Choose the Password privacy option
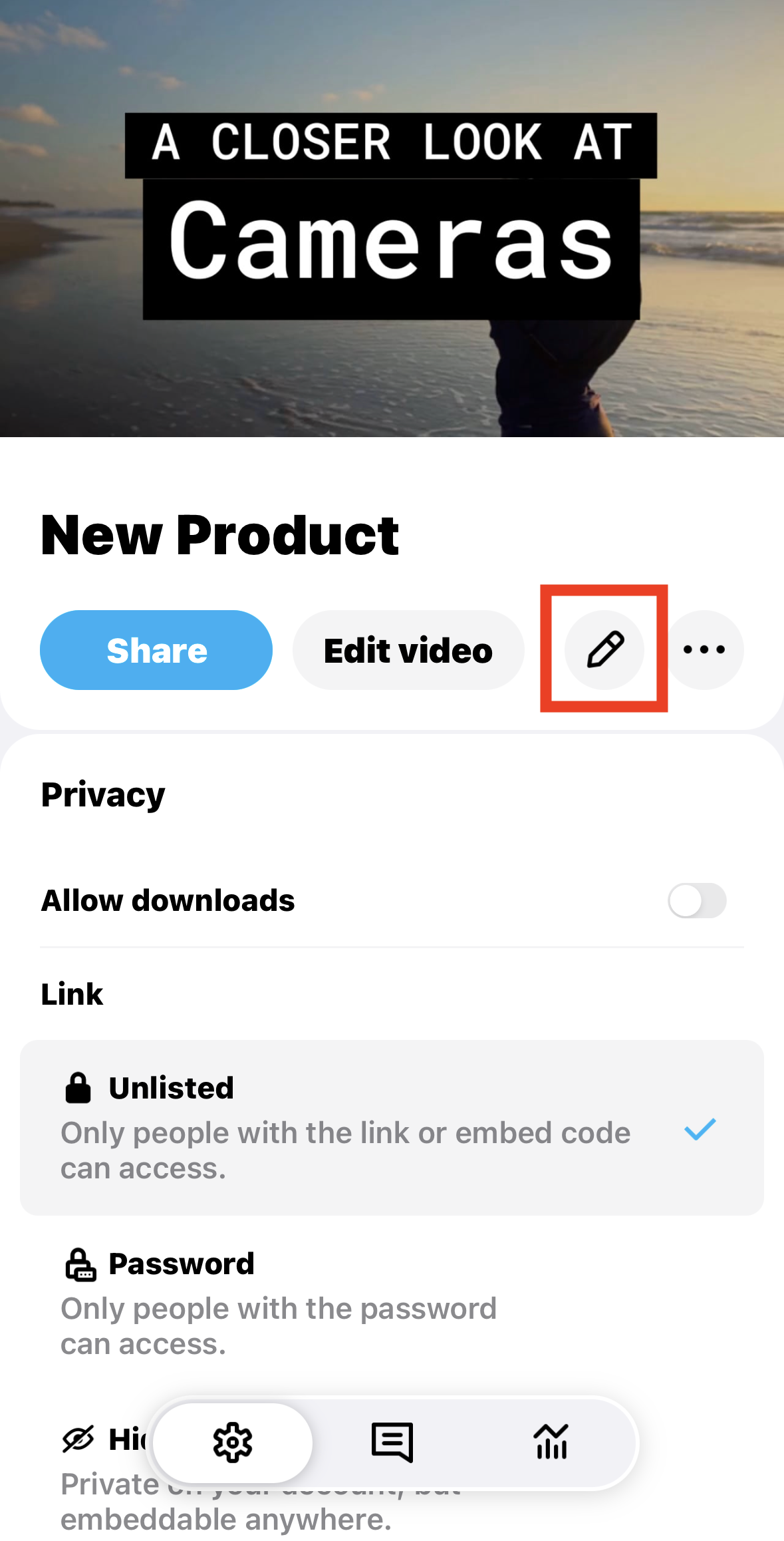Viewport: 784px width, 1541px height. point(392,1302)
